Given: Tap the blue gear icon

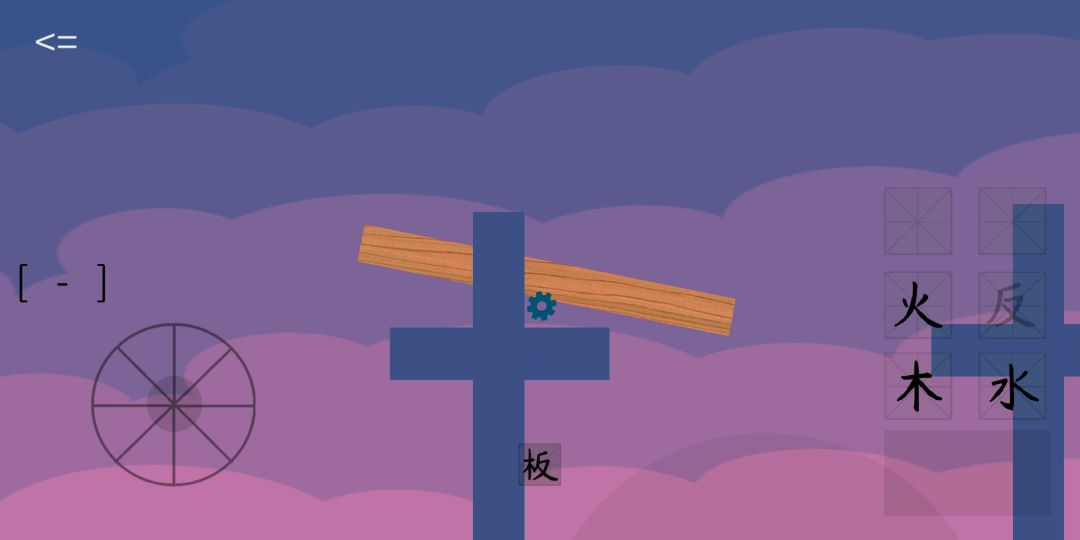Looking at the screenshot, I should [x=541, y=306].
